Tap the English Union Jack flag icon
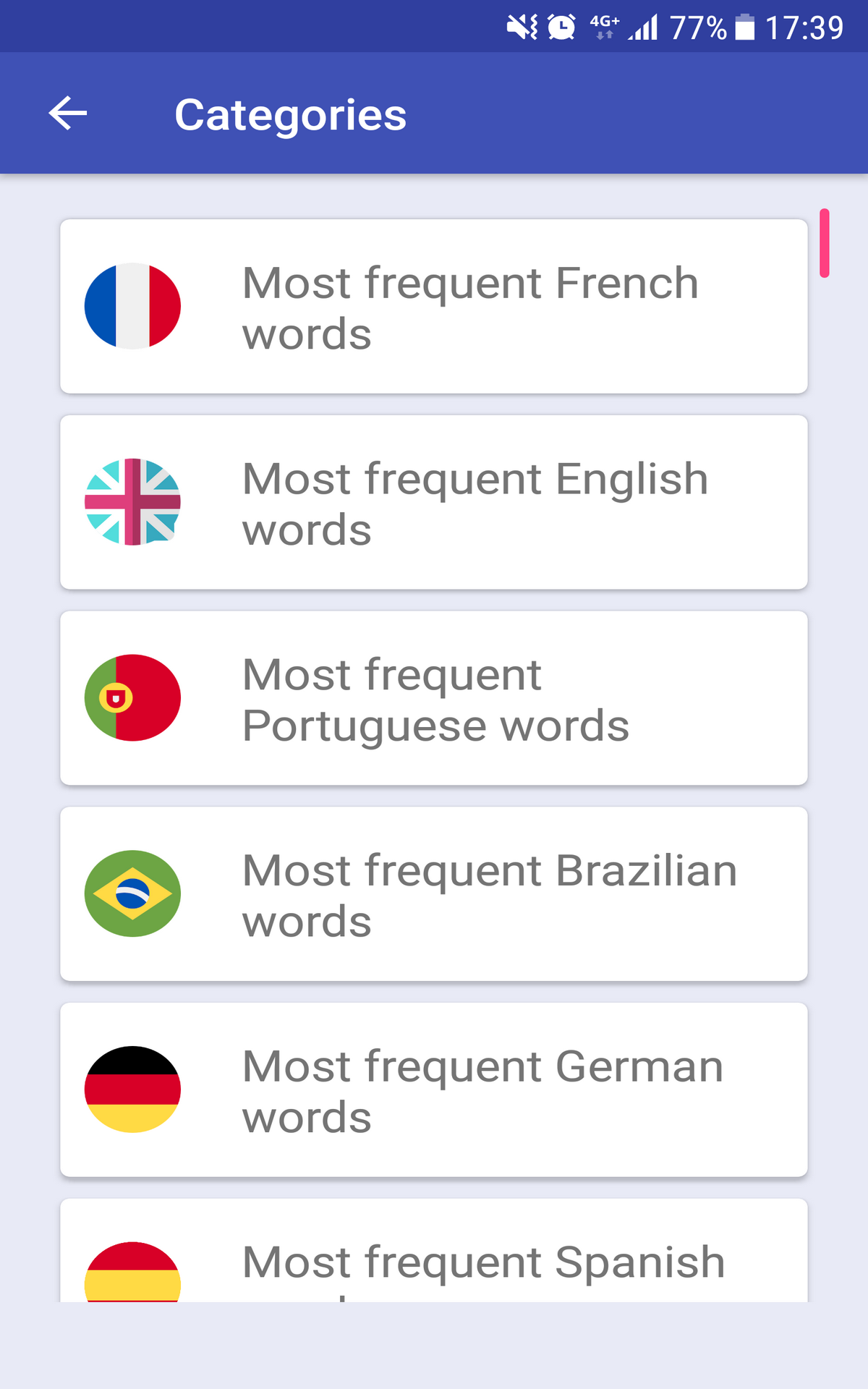The image size is (868, 1389). (132, 500)
